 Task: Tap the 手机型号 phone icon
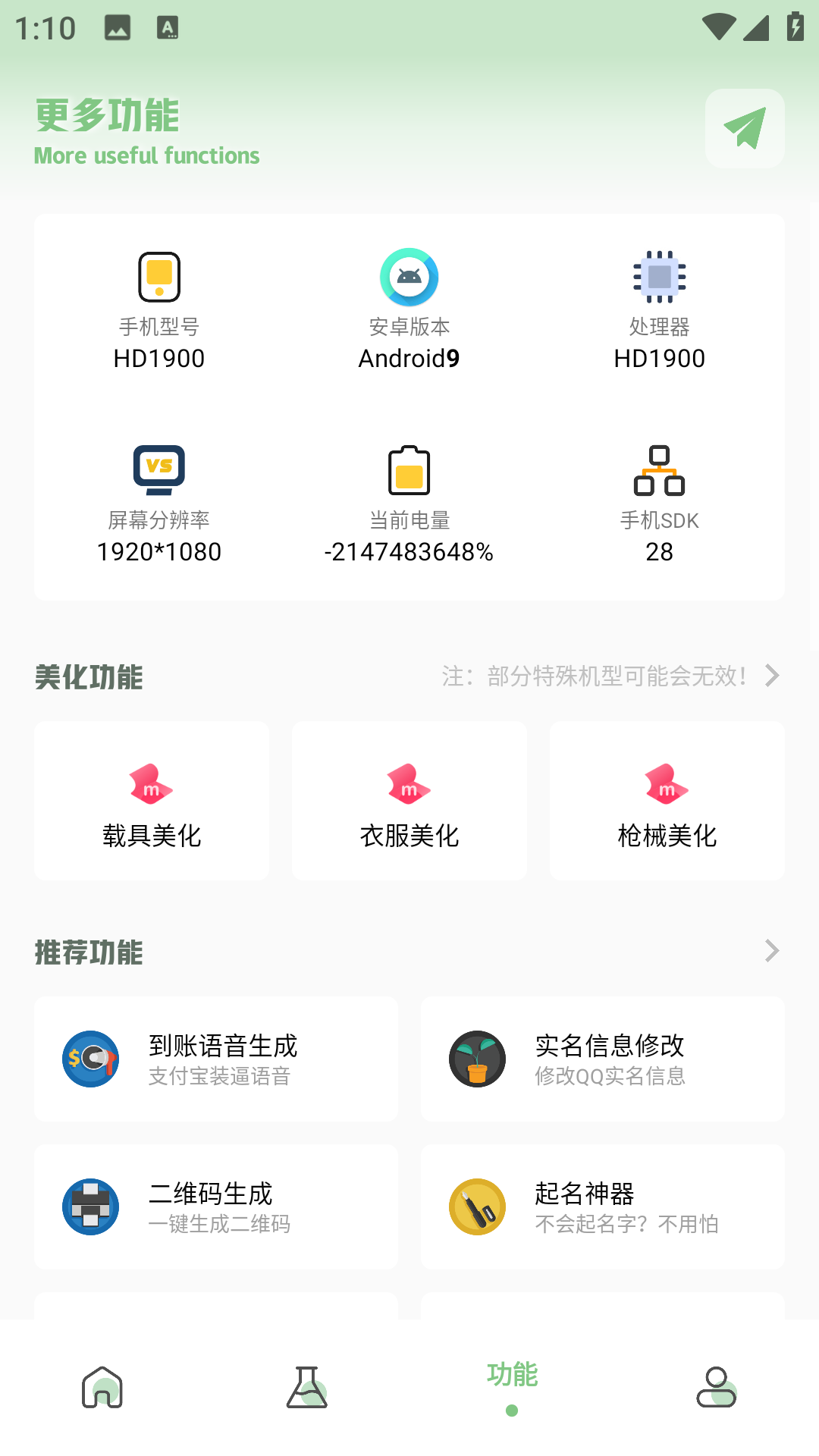pyautogui.click(x=159, y=278)
